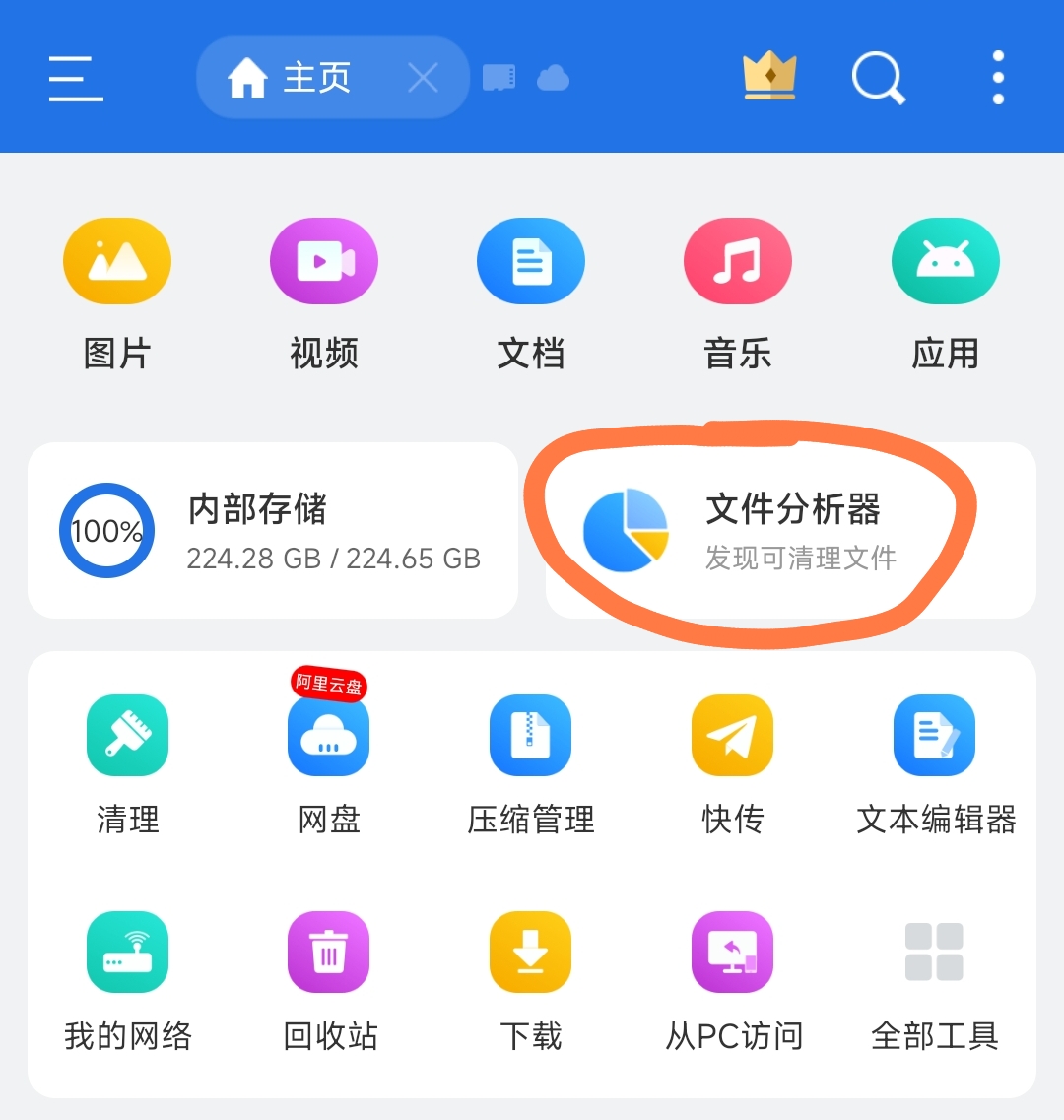Open the 文件分析器 card
Image resolution: width=1064 pixels, height=1120 pixels.
pyautogui.click(x=791, y=531)
